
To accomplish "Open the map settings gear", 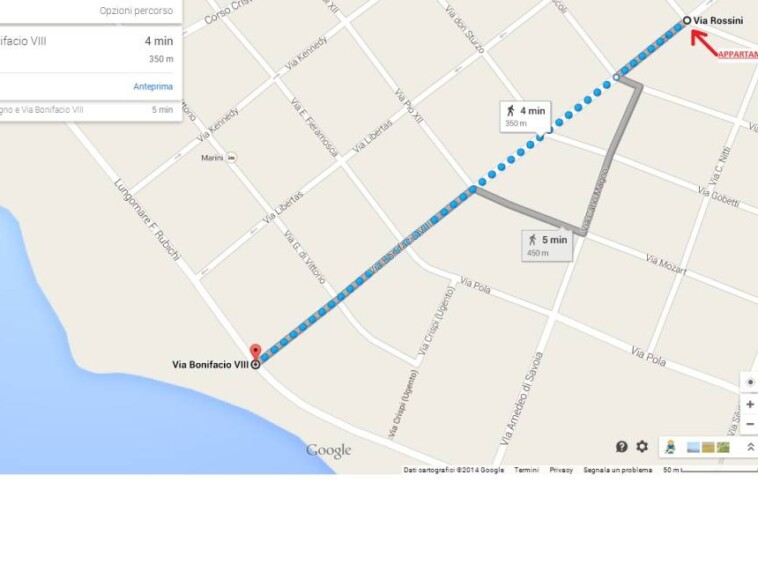I will coord(642,447).
